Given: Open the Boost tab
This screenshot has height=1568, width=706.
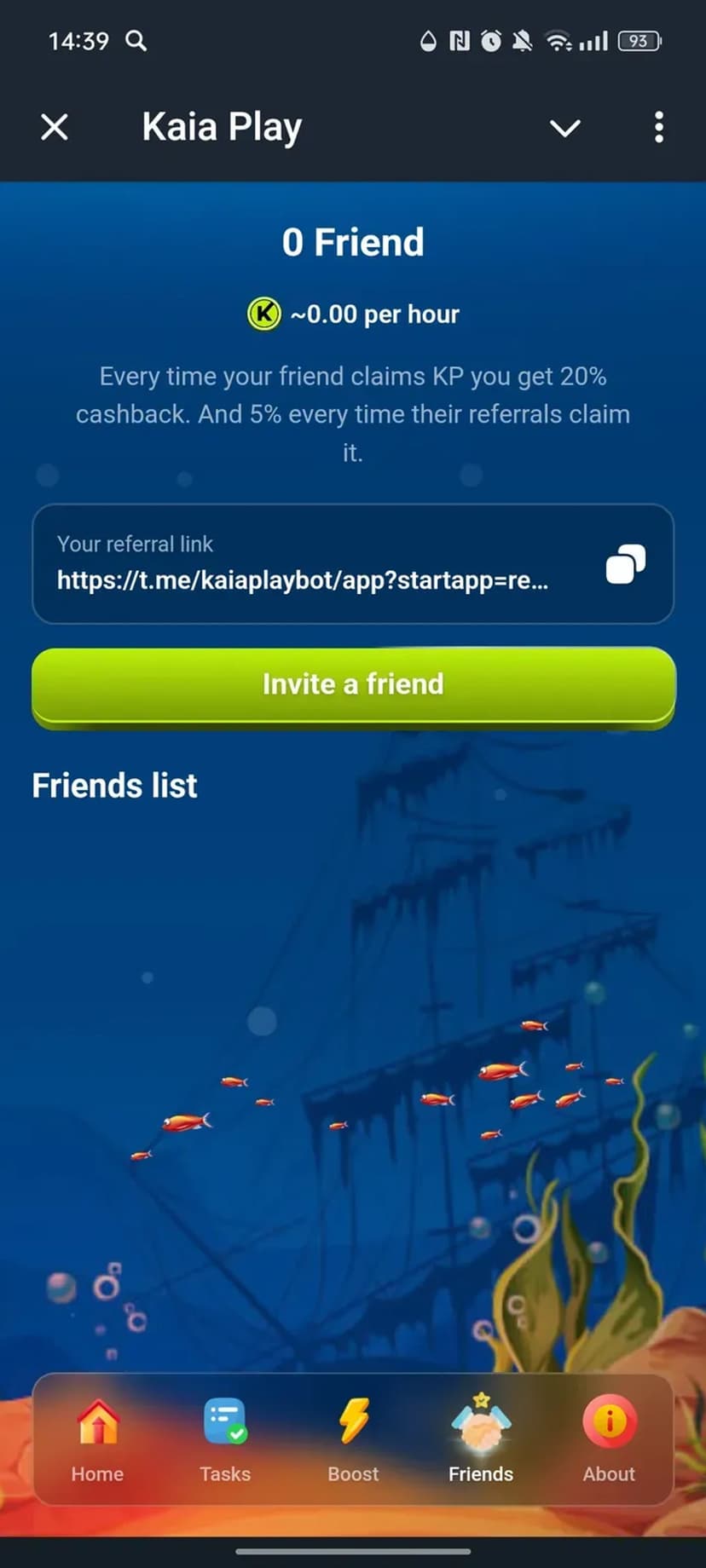Looking at the screenshot, I should point(353,1438).
